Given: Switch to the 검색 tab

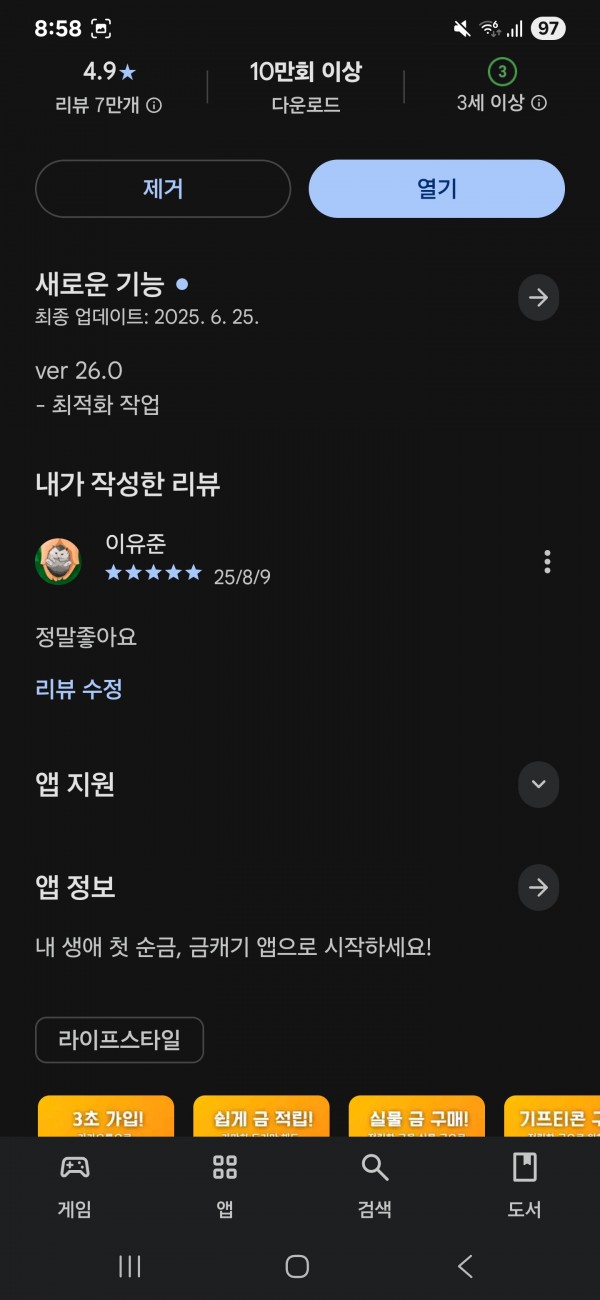Looking at the screenshot, I should [x=375, y=1187].
